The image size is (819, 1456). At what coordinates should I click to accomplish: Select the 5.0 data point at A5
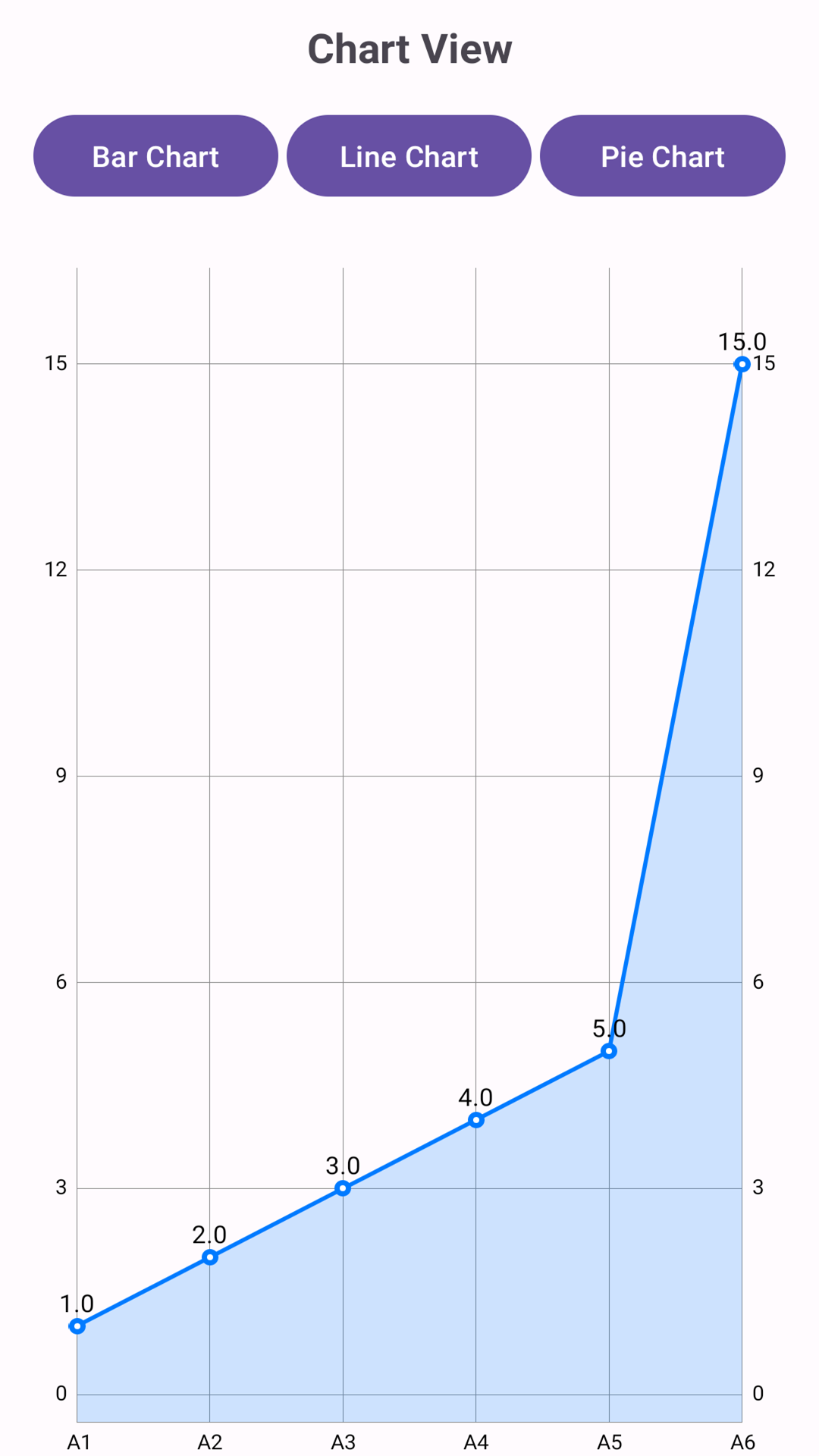pyautogui.click(x=609, y=1051)
